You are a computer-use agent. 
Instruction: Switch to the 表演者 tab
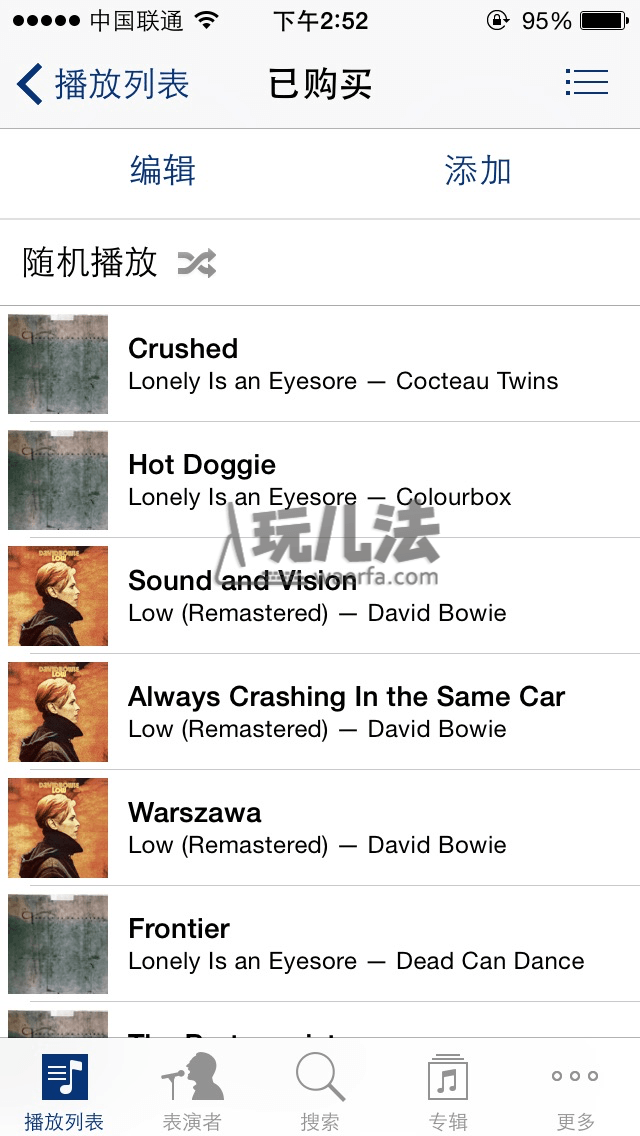(x=192, y=1090)
